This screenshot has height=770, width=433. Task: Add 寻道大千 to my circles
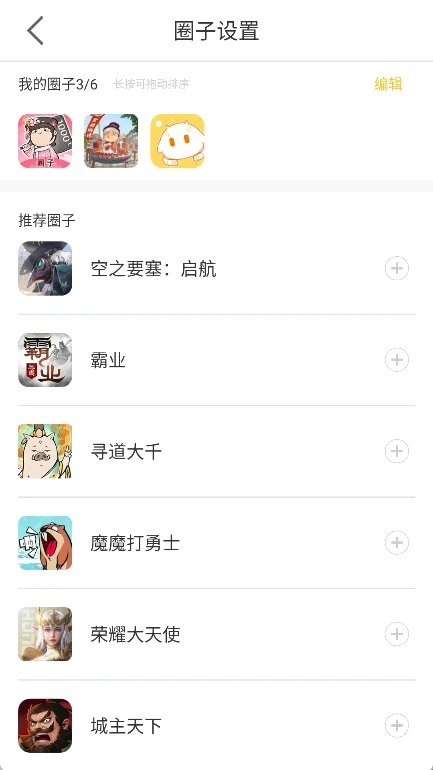pyautogui.click(x=397, y=451)
